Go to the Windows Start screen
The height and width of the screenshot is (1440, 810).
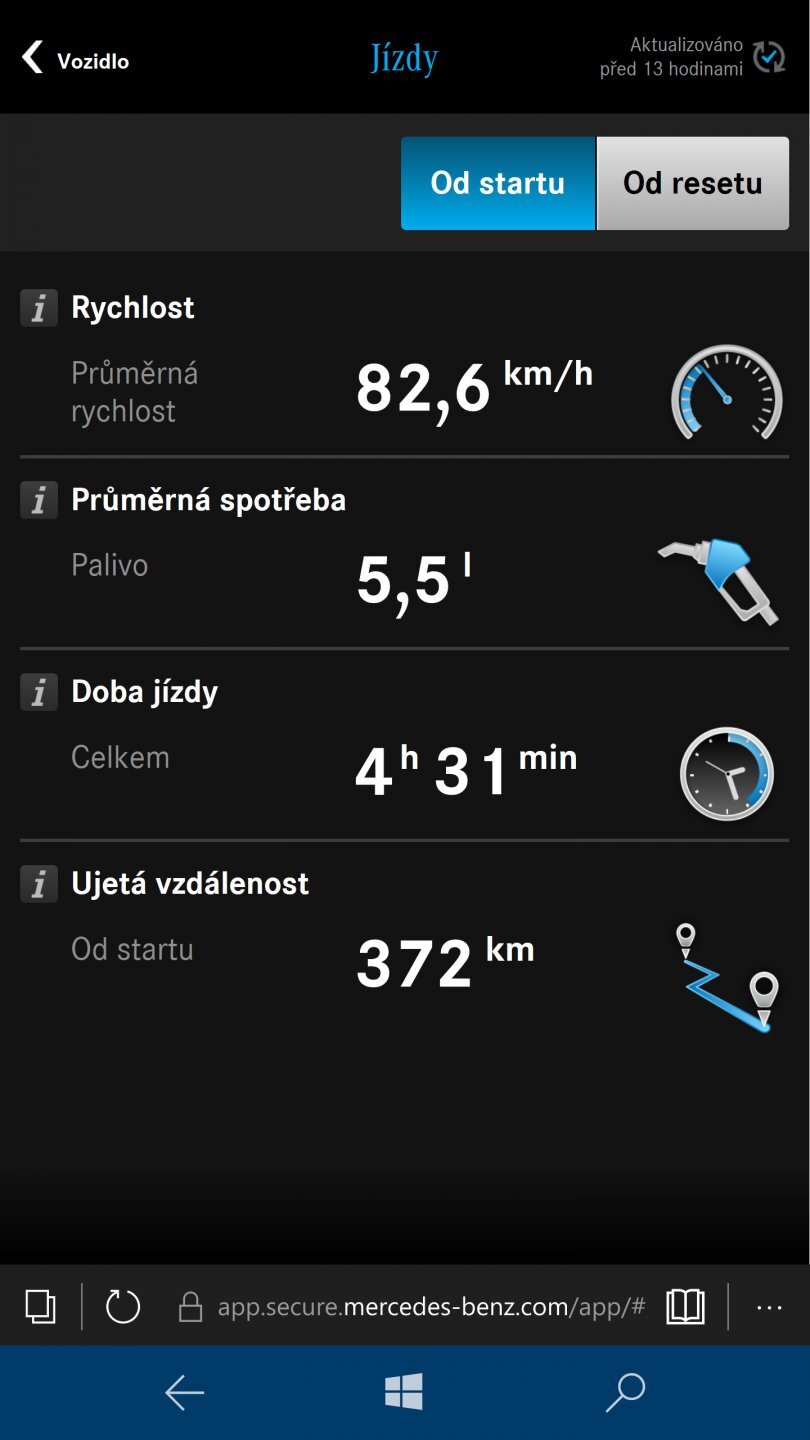tap(404, 1392)
